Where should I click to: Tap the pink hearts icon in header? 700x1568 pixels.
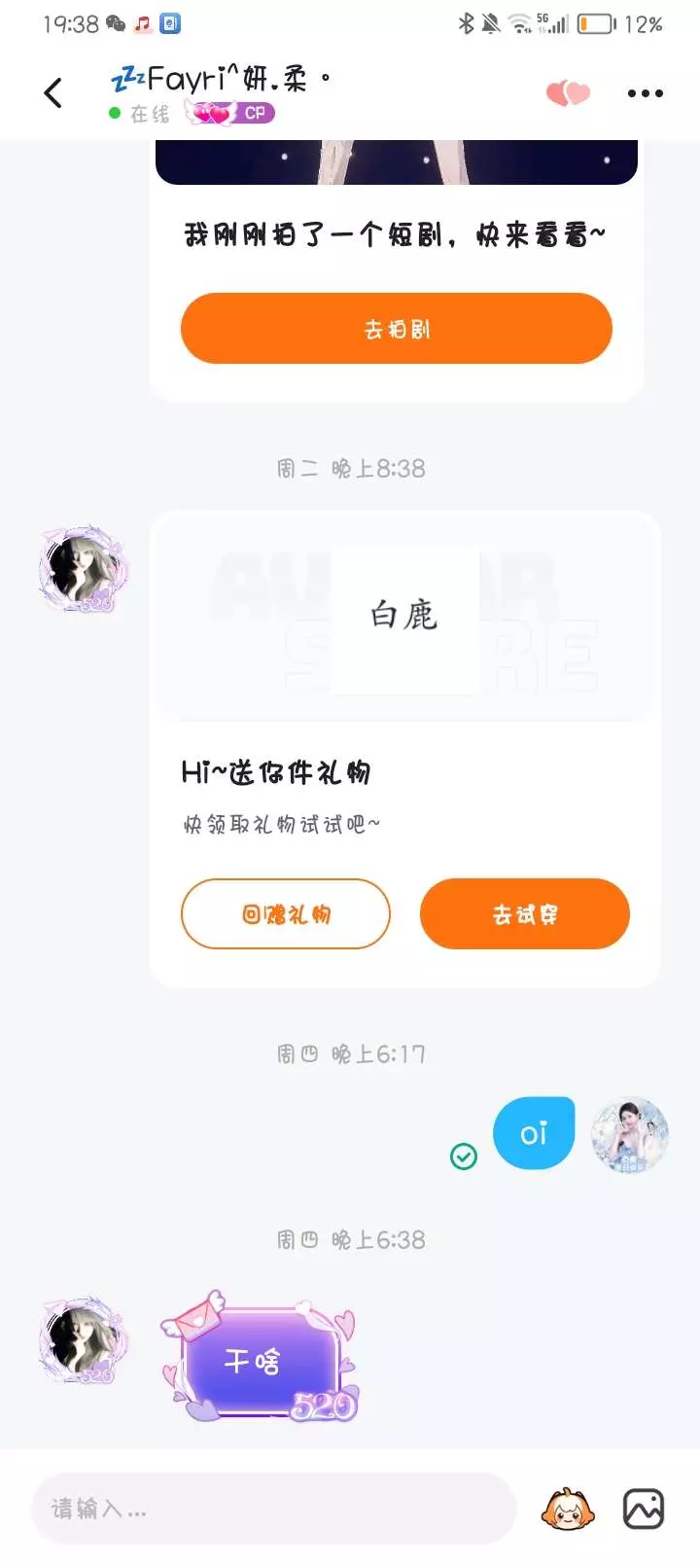click(x=569, y=93)
